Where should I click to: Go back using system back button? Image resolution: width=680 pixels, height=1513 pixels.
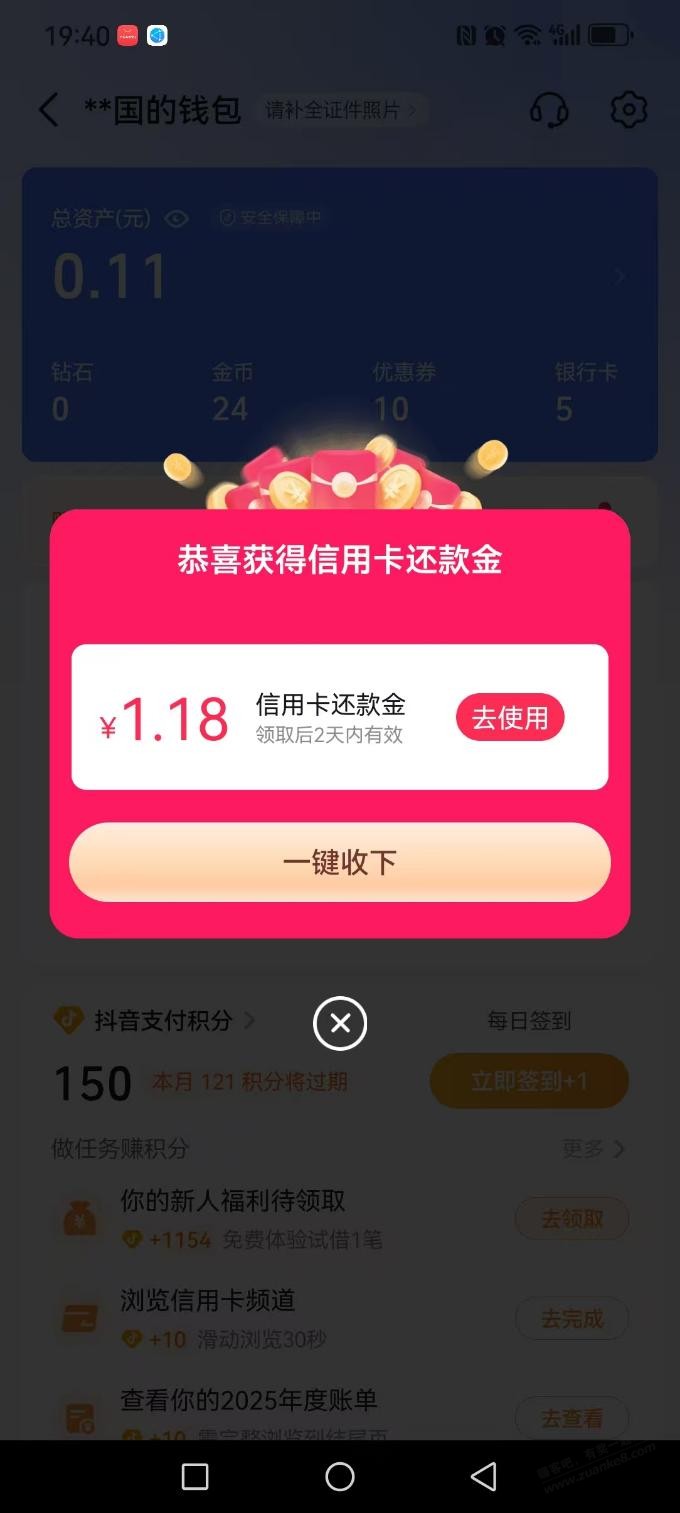click(x=484, y=1476)
